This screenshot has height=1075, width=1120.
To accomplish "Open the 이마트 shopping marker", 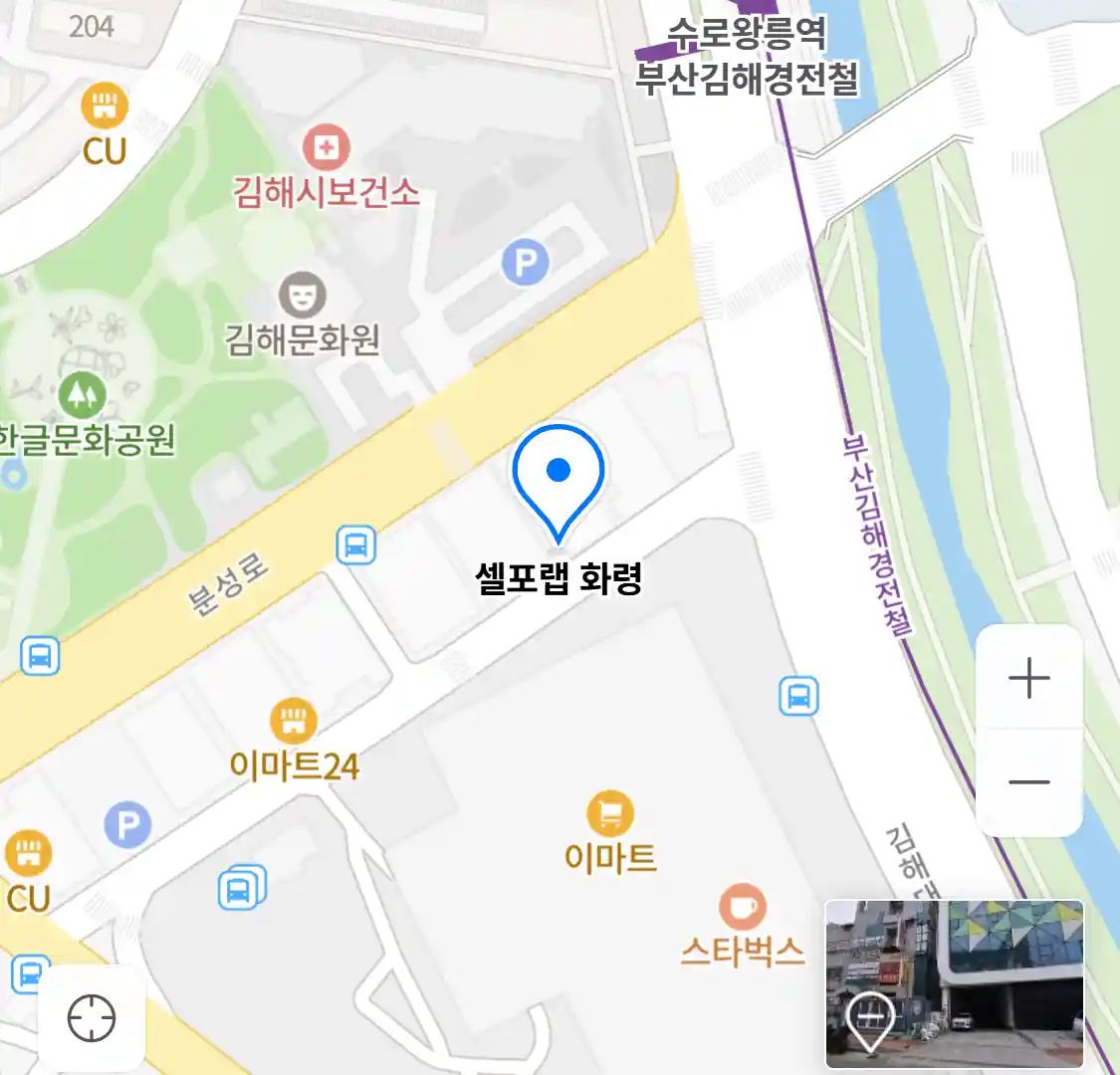I will click(610, 814).
